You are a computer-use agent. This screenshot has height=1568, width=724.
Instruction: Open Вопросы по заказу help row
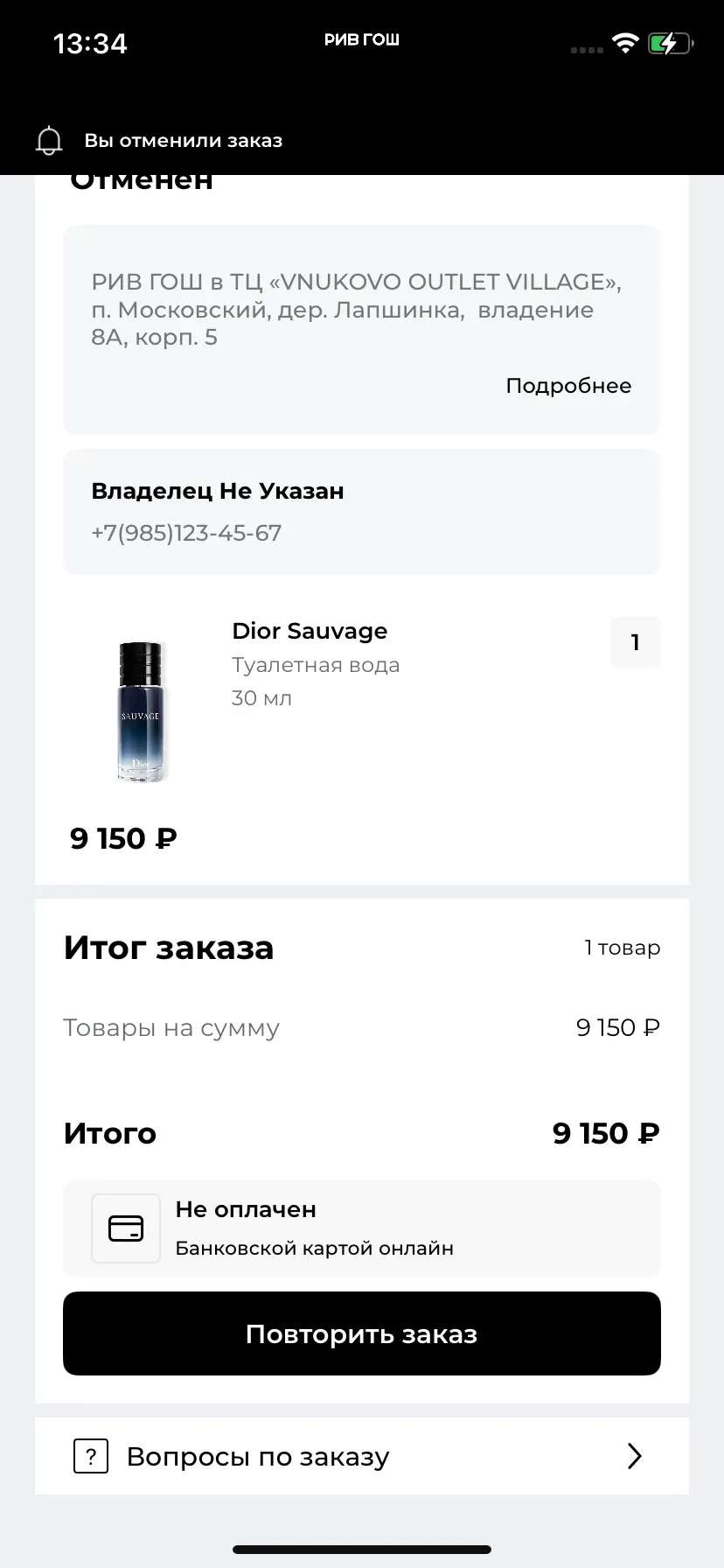pos(362,1456)
